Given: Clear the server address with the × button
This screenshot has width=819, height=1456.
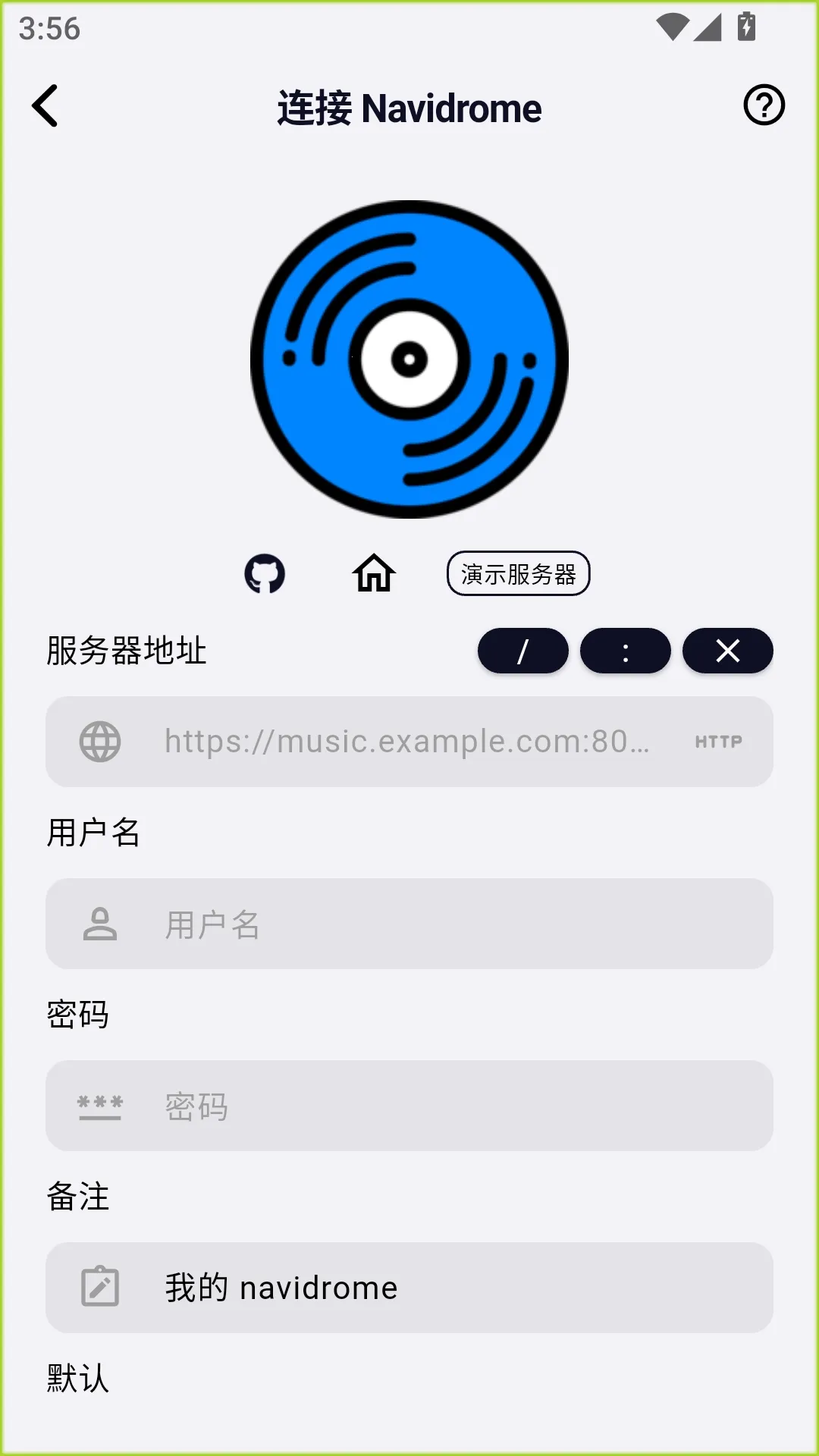Looking at the screenshot, I should click(727, 651).
